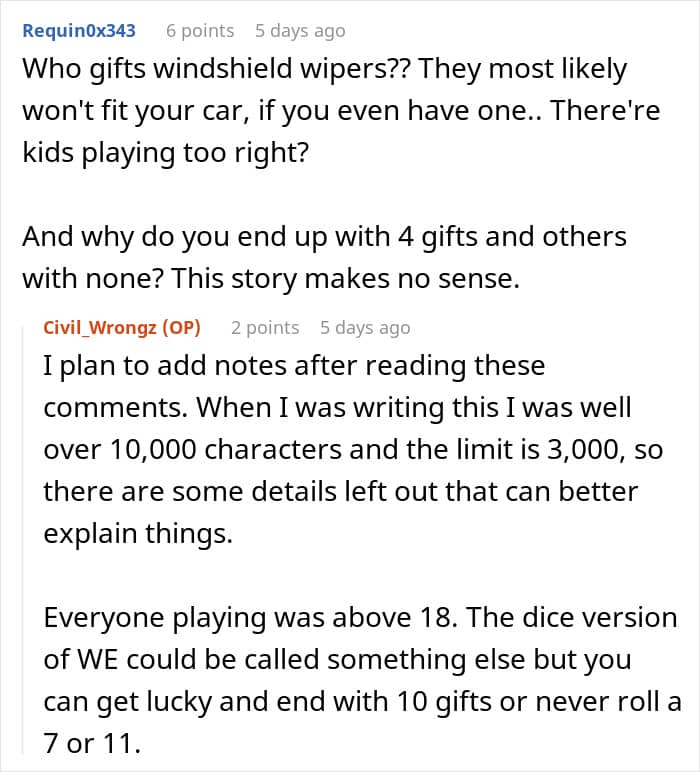The height and width of the screenshot is (772, 700).
Task: Open Civil_Wrongz (OP) profile link
Action: click(122, 327)
